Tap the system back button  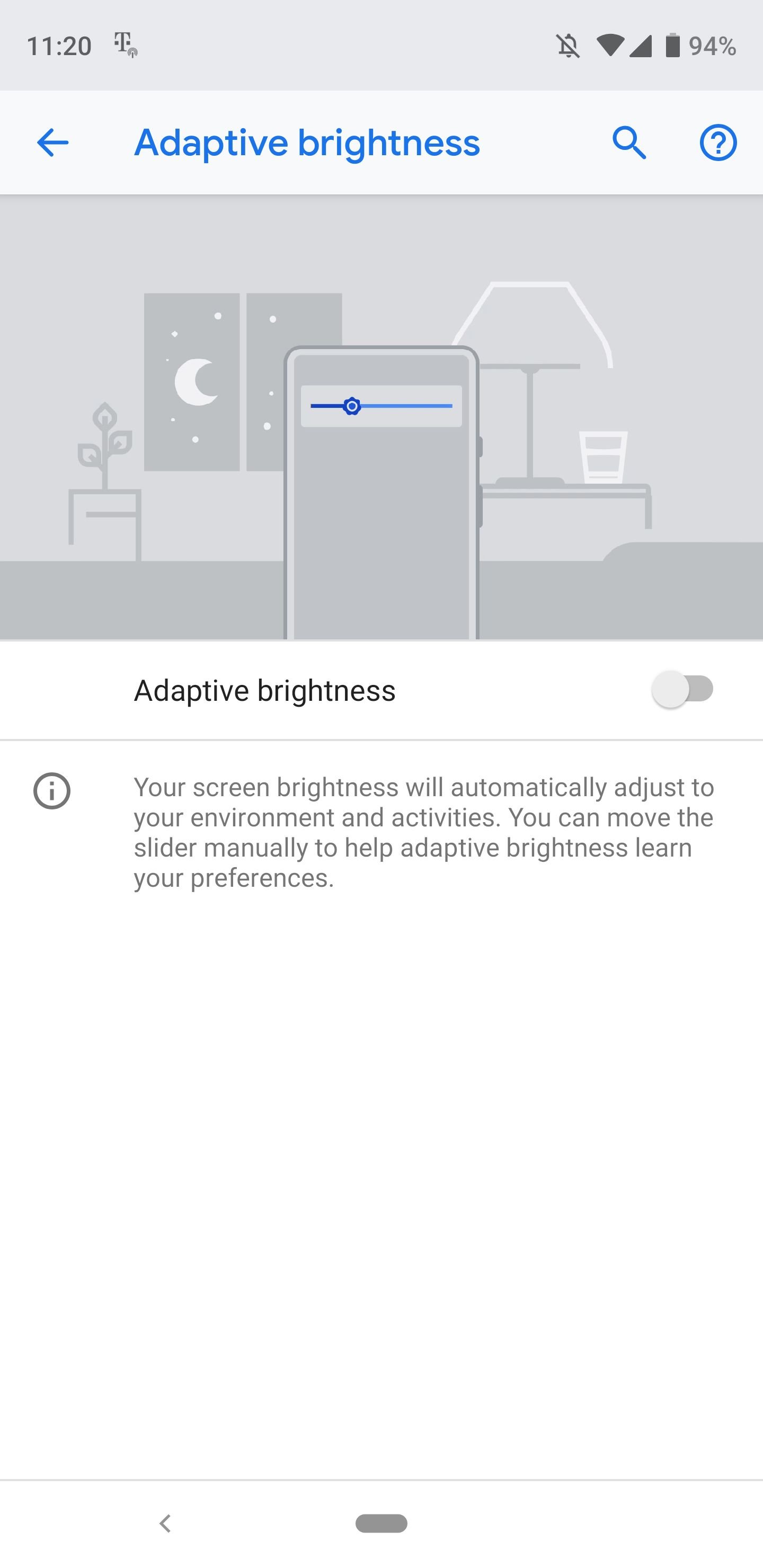click(164, 1524)
